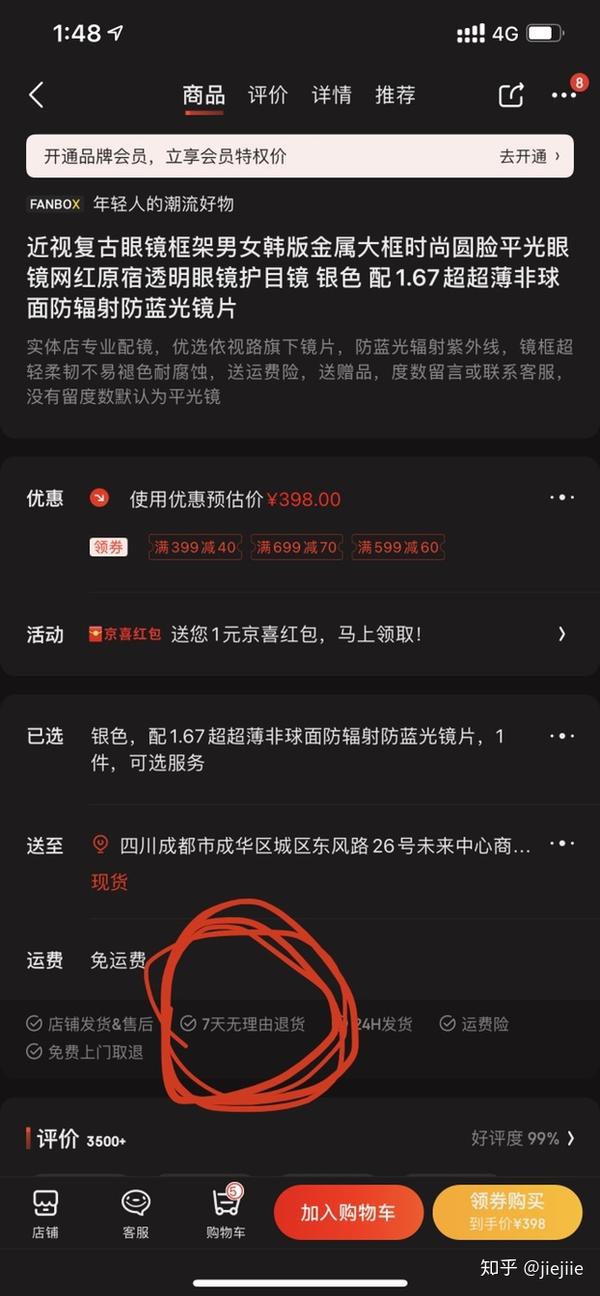The image size is (600, 1296).
Task: Tap 加入购物车 to add item
Action: [x=348, y=1212]
